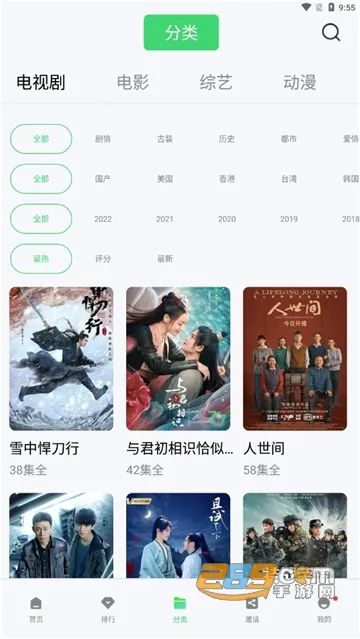Switch to the 动漫 tab

300,82
